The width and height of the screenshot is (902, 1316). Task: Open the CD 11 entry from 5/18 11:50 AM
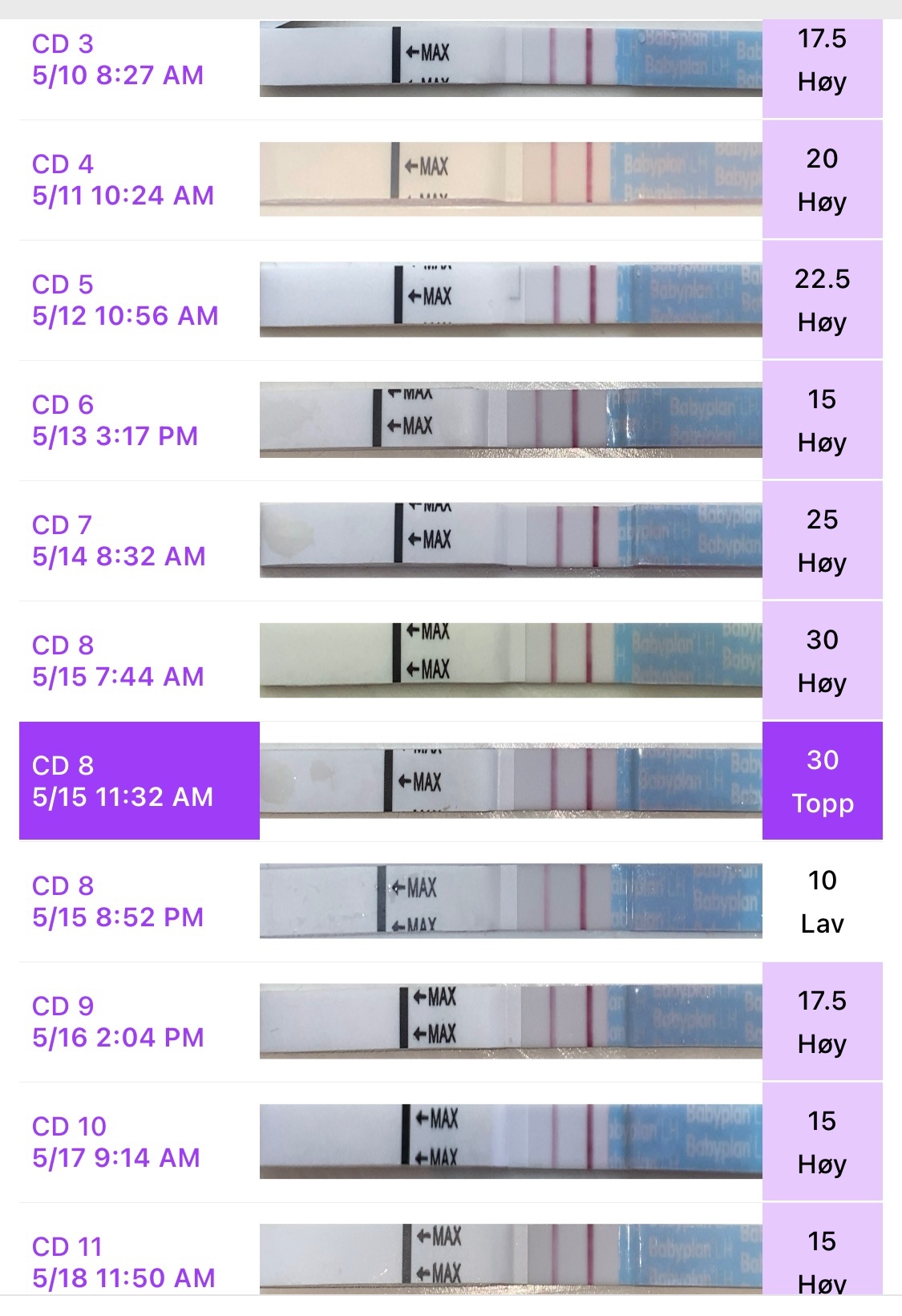[x=449, y=1261]
